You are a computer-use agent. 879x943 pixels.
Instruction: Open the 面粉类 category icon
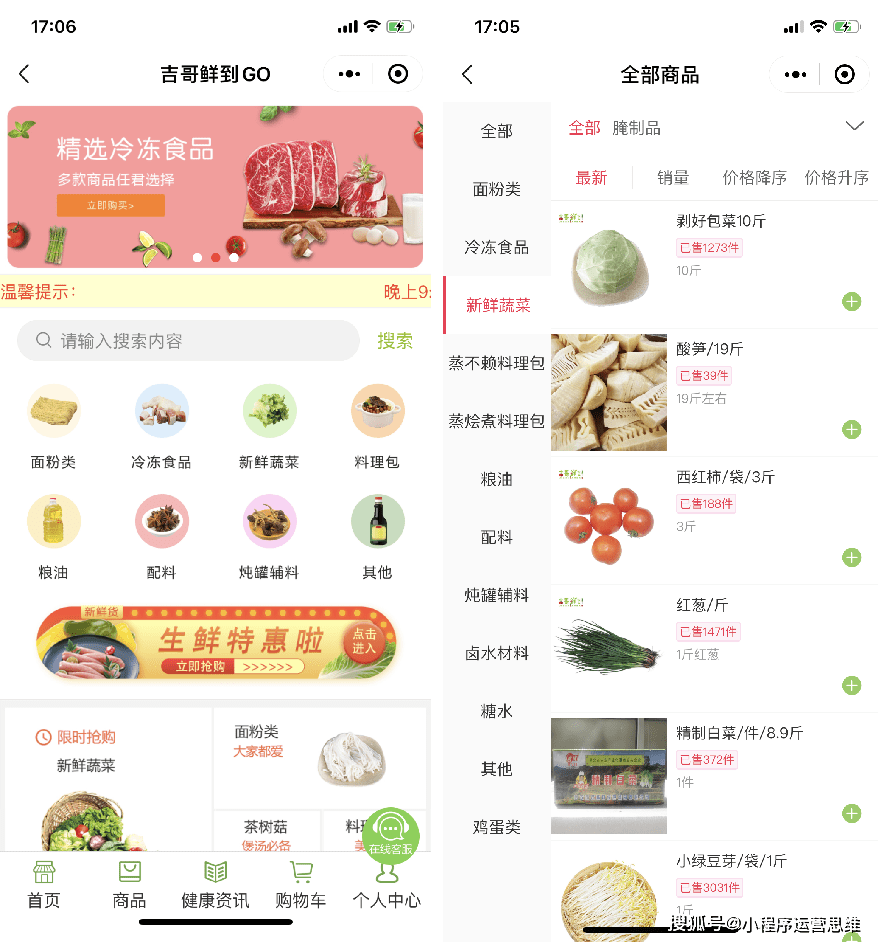point(53,410)
